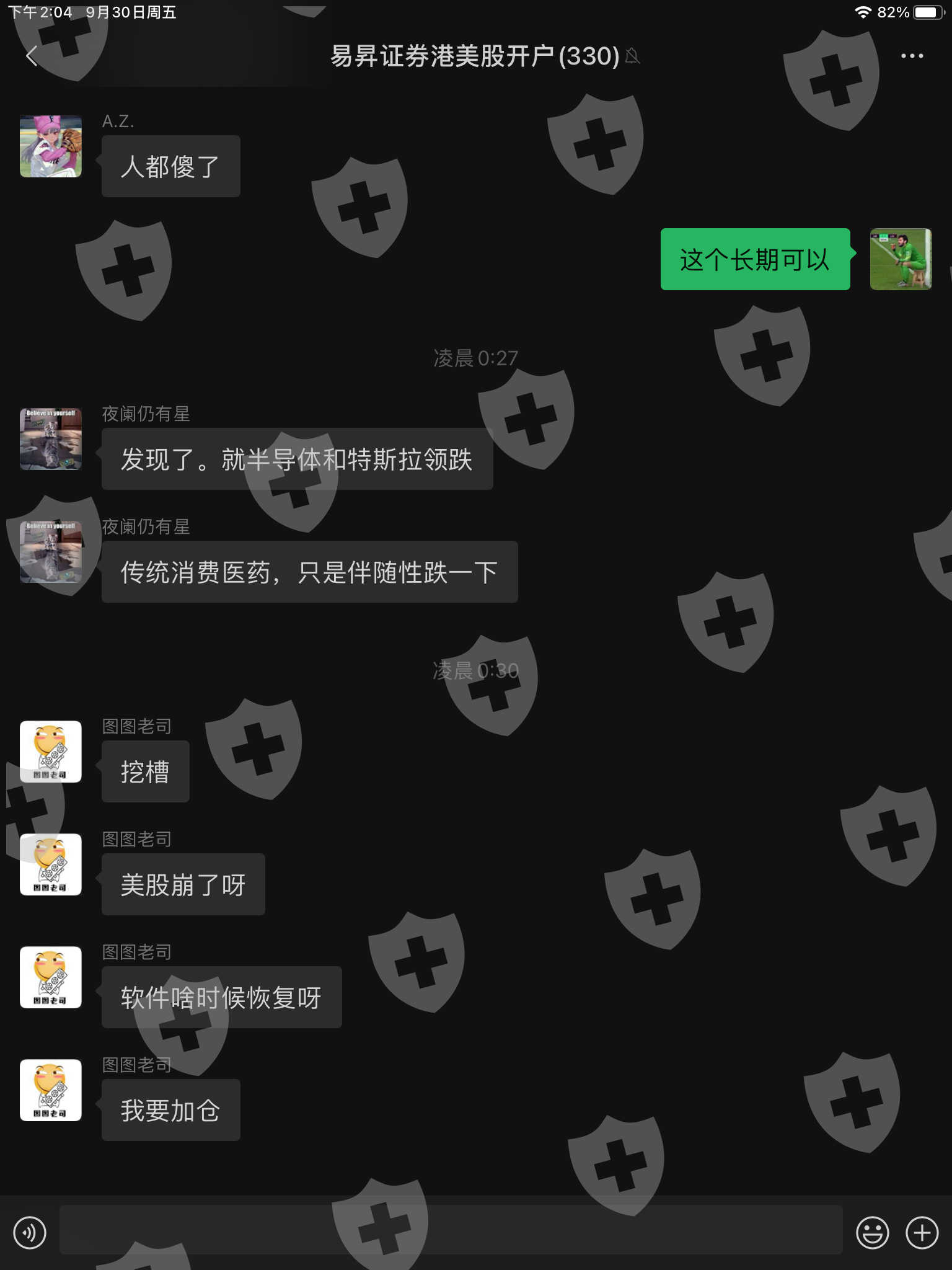Open 图图老司's avatar beside 挖槽 message
Viewport: 952px width, 1270px height.
[51, 752]
